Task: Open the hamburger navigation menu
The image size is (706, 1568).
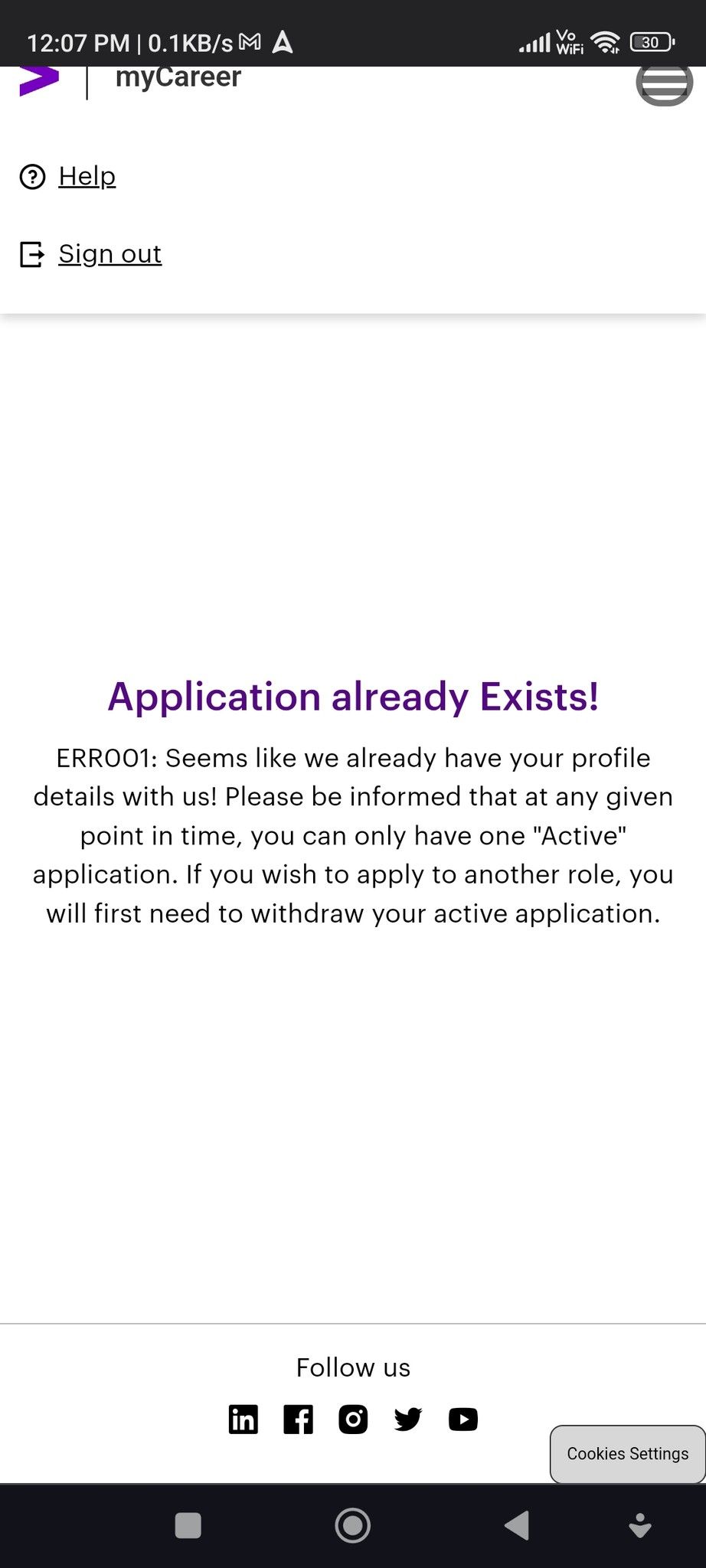Action: [664, 85]
